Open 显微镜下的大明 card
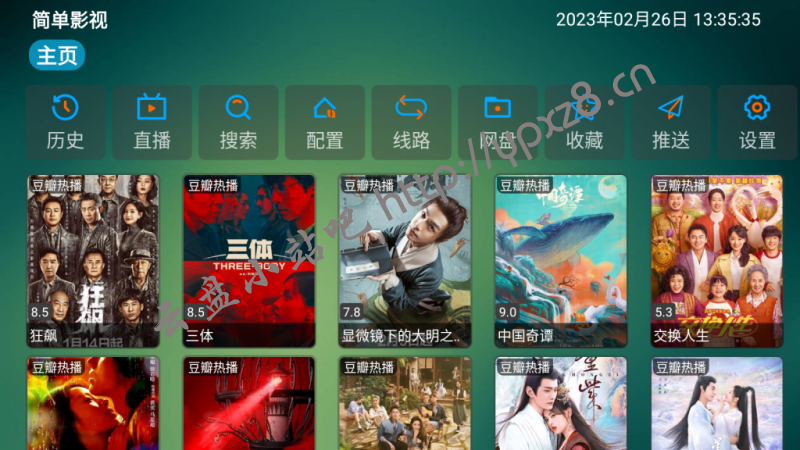800x450 pixels. (x=405, y=261)
